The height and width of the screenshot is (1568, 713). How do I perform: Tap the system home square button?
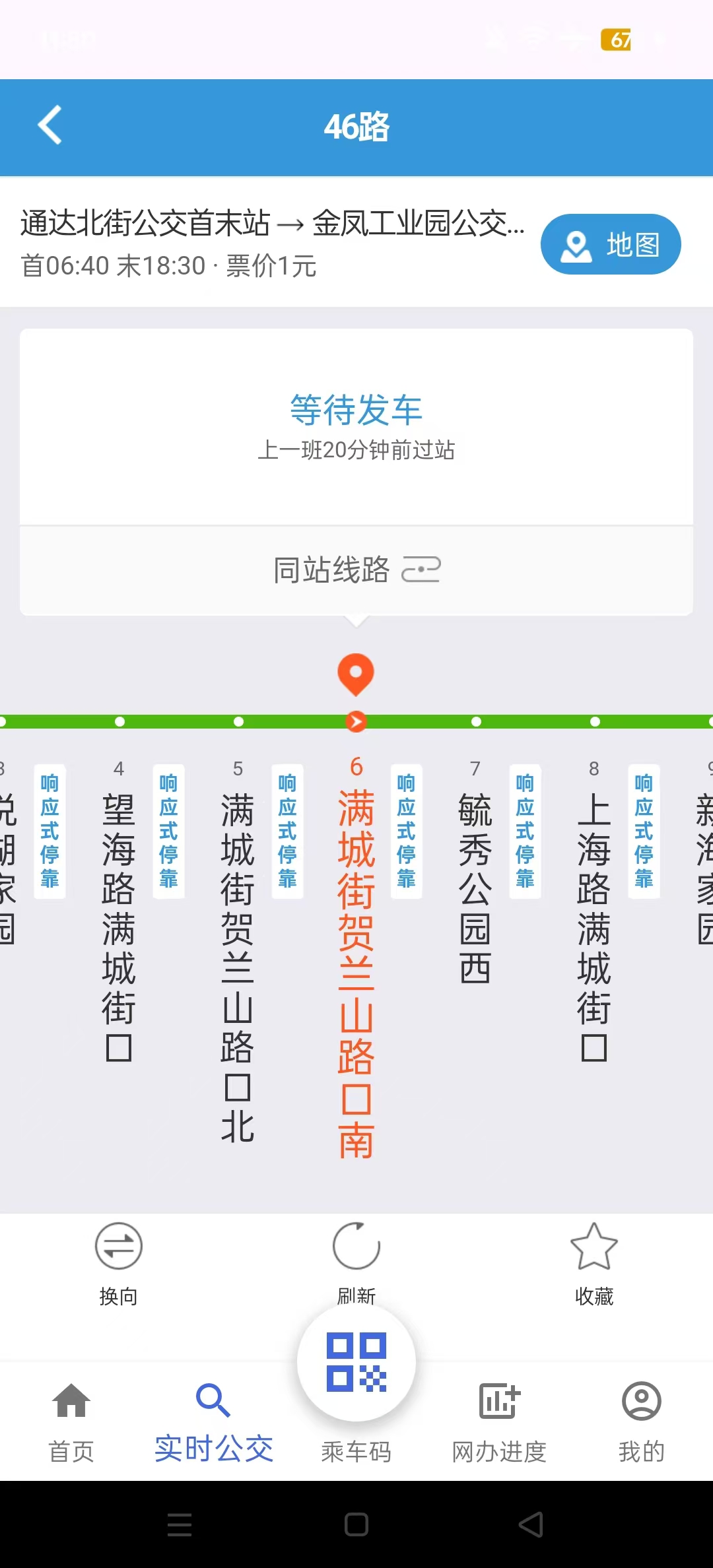tap(356, 1524)
